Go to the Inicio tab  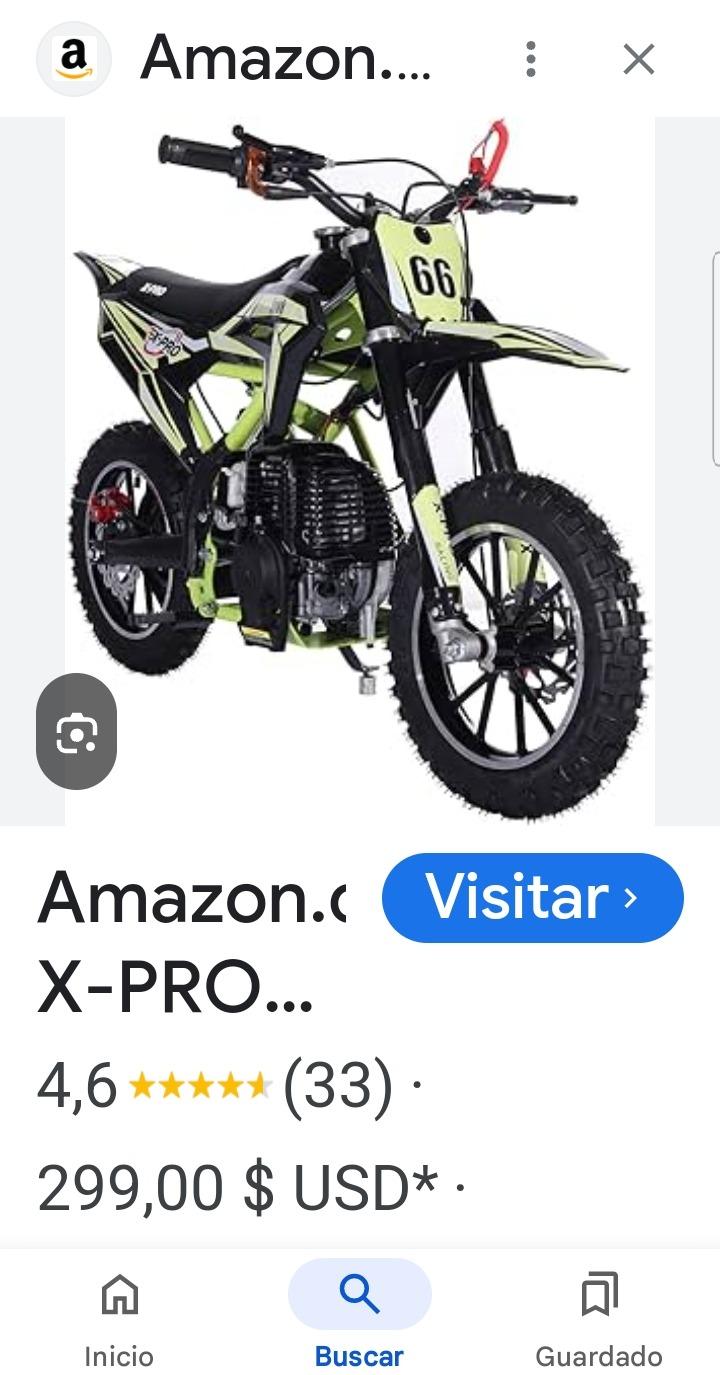119,1315
